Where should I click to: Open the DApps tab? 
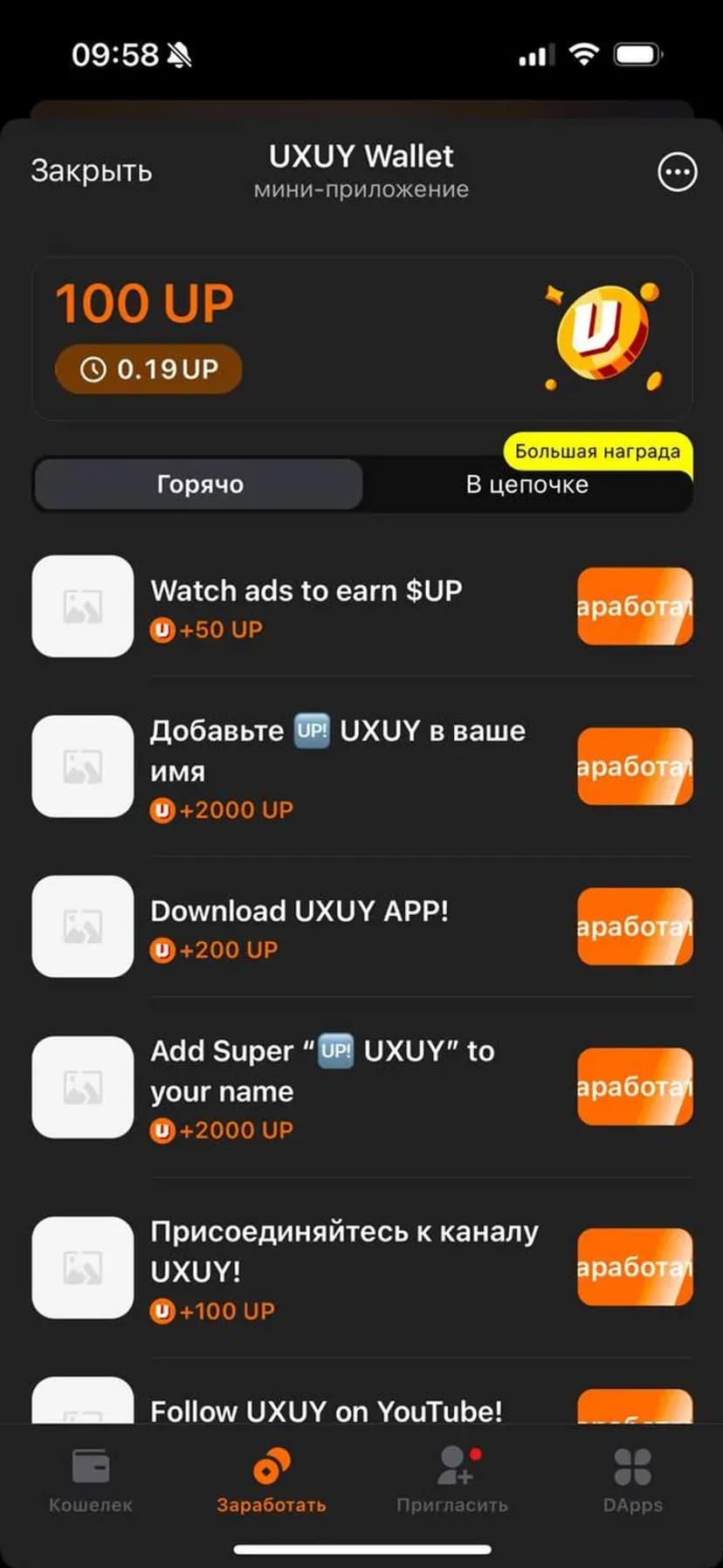pos(632,1481)
